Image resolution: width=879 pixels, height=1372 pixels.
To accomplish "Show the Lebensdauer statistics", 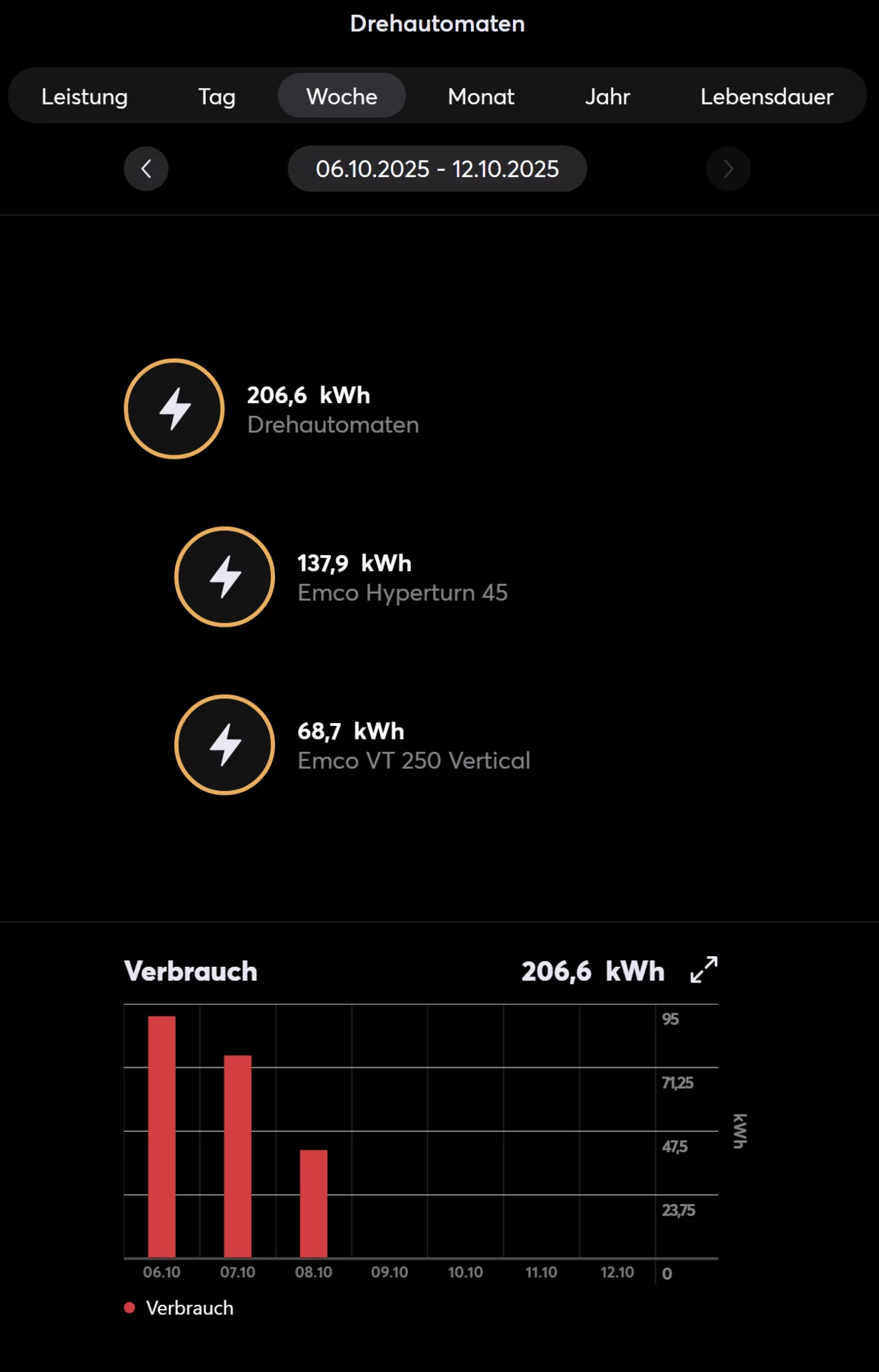I will [x=766, y=96].
